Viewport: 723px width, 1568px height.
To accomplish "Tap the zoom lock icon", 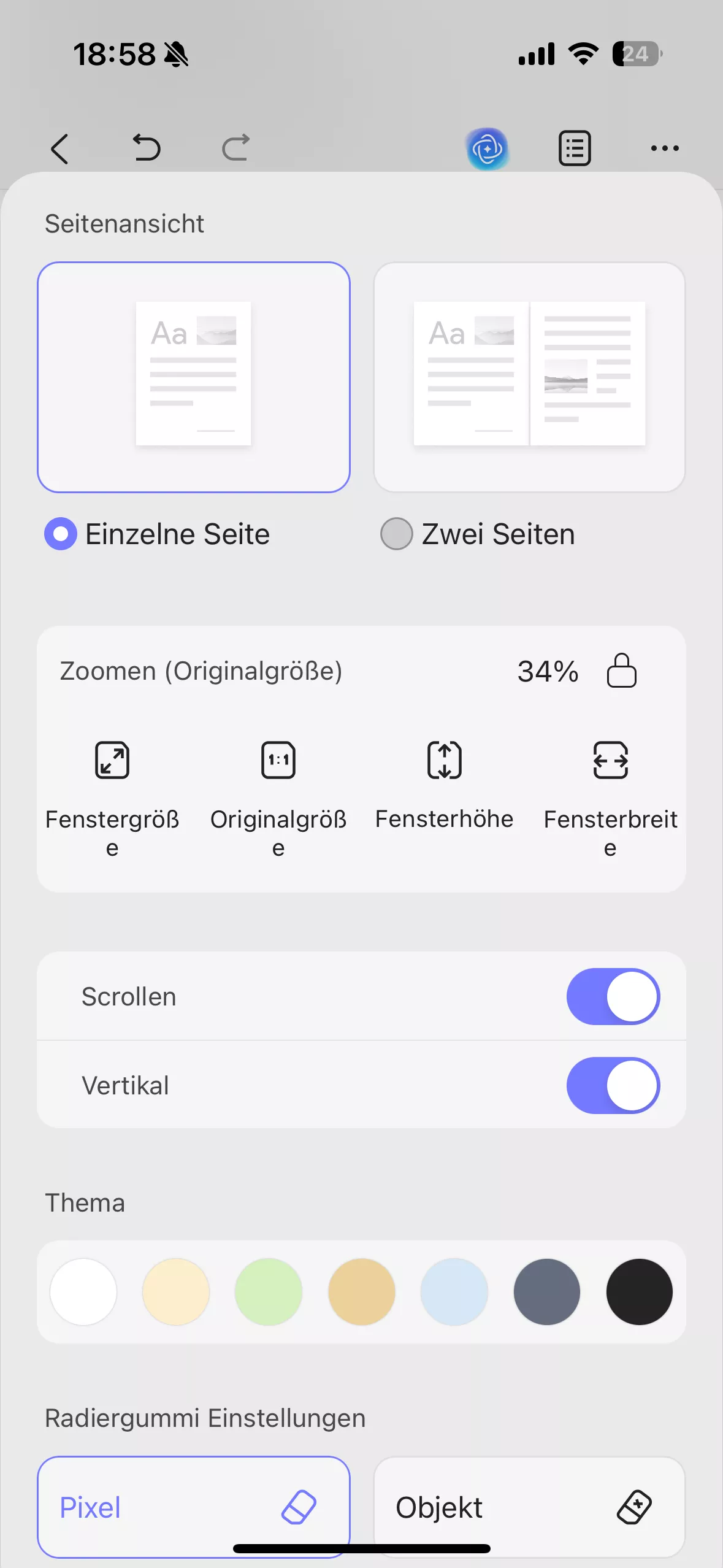I will point(622,671).
